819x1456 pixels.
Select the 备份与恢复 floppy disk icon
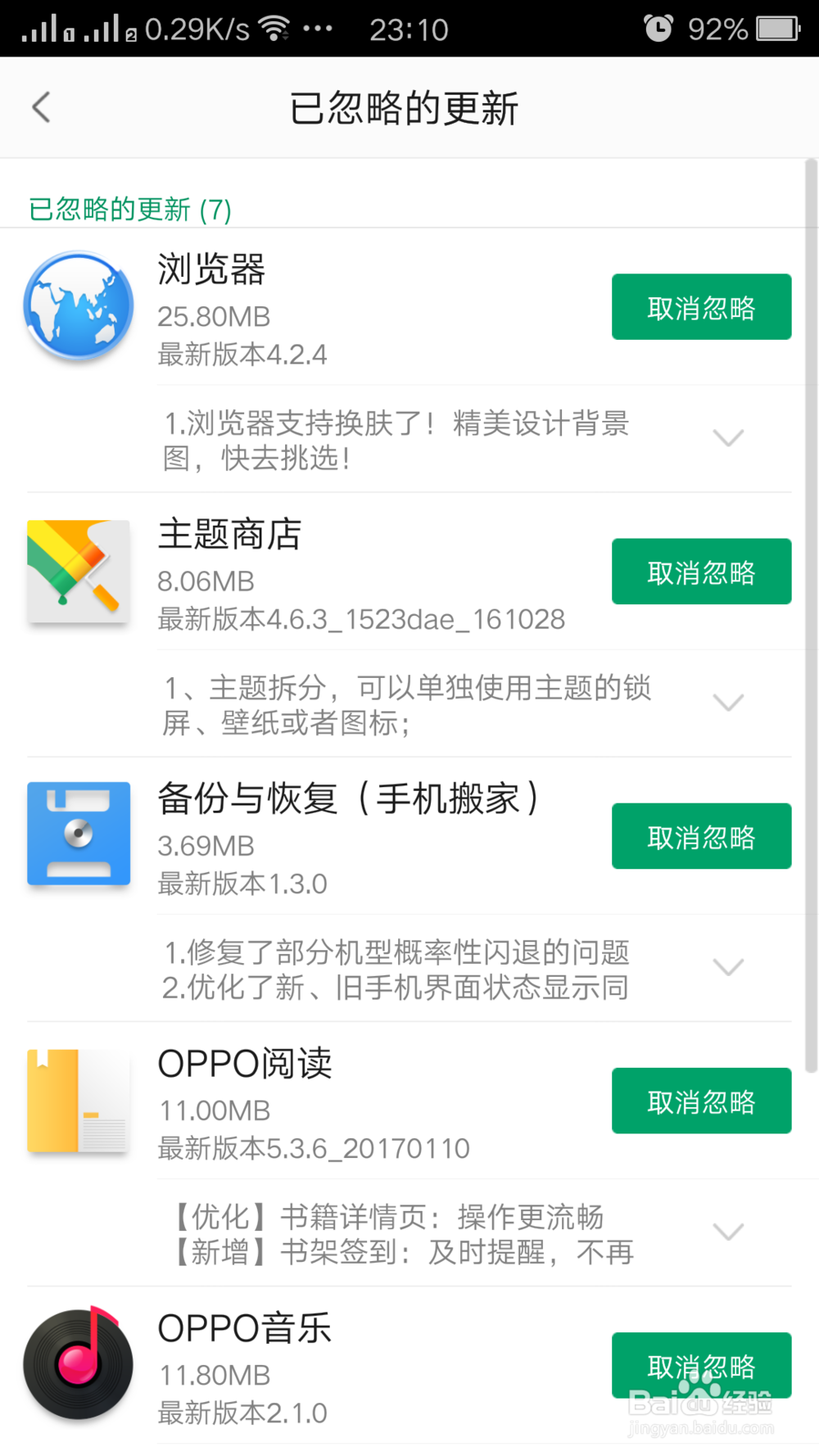[78, 834]
